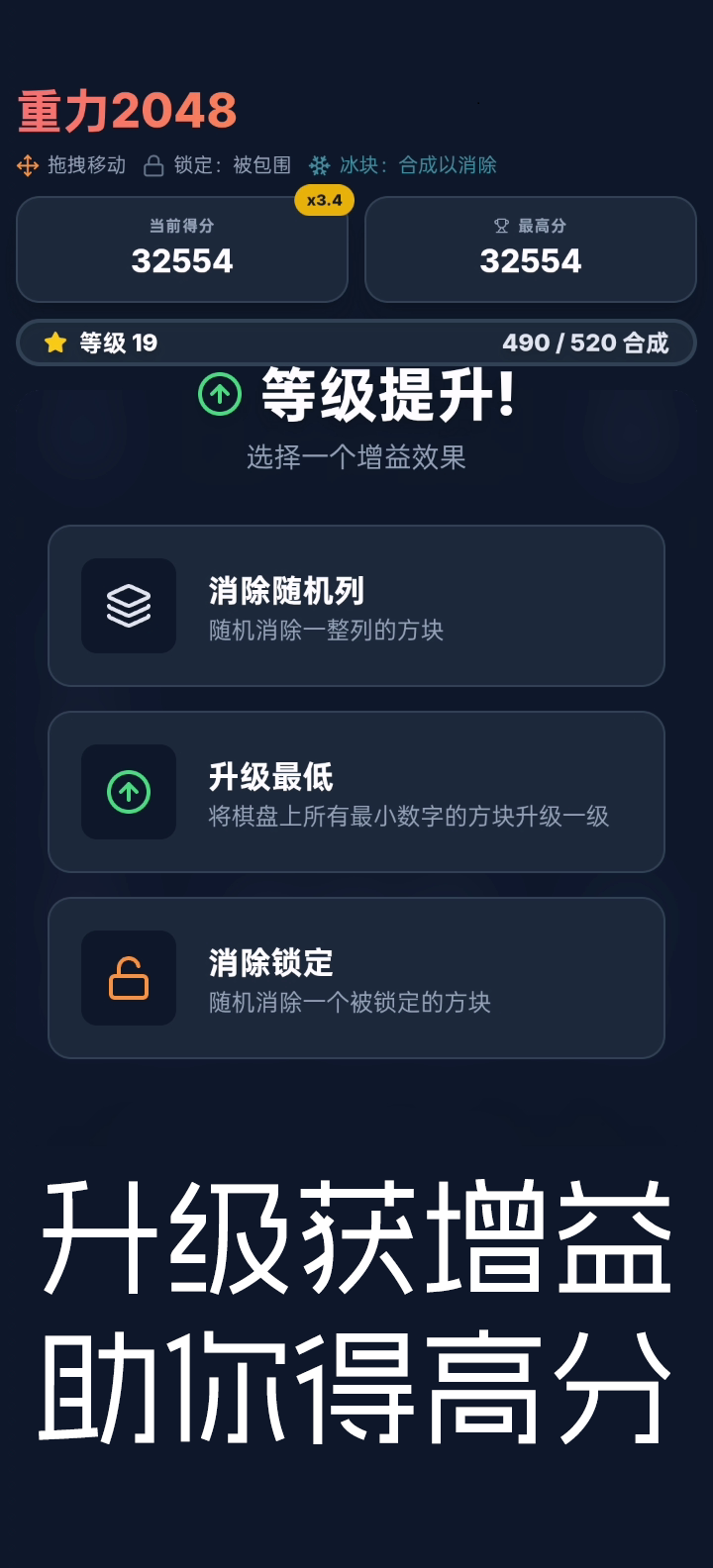Click the orange open-lock icon on 消除锁定 card
This screenshot has height=1568, width=713.
[x=129, y=977]
